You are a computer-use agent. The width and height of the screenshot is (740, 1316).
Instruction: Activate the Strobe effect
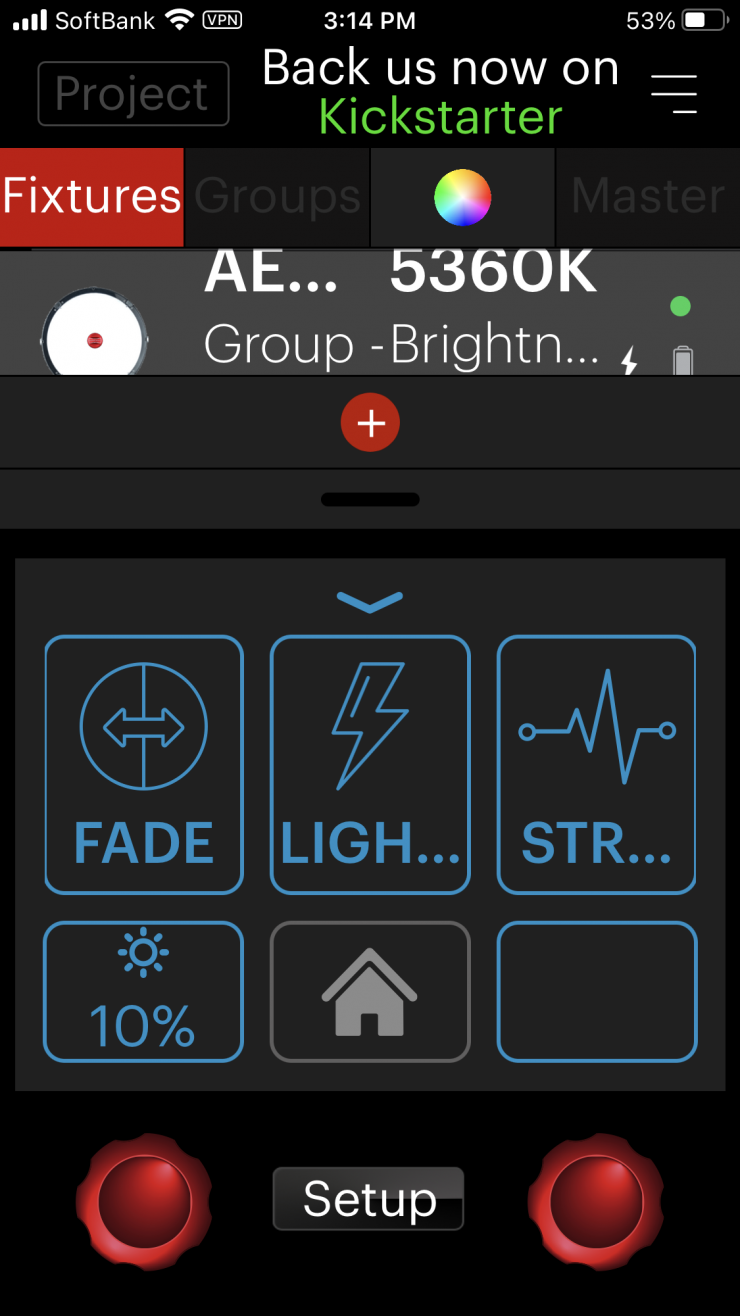click(x=596, y=765)
